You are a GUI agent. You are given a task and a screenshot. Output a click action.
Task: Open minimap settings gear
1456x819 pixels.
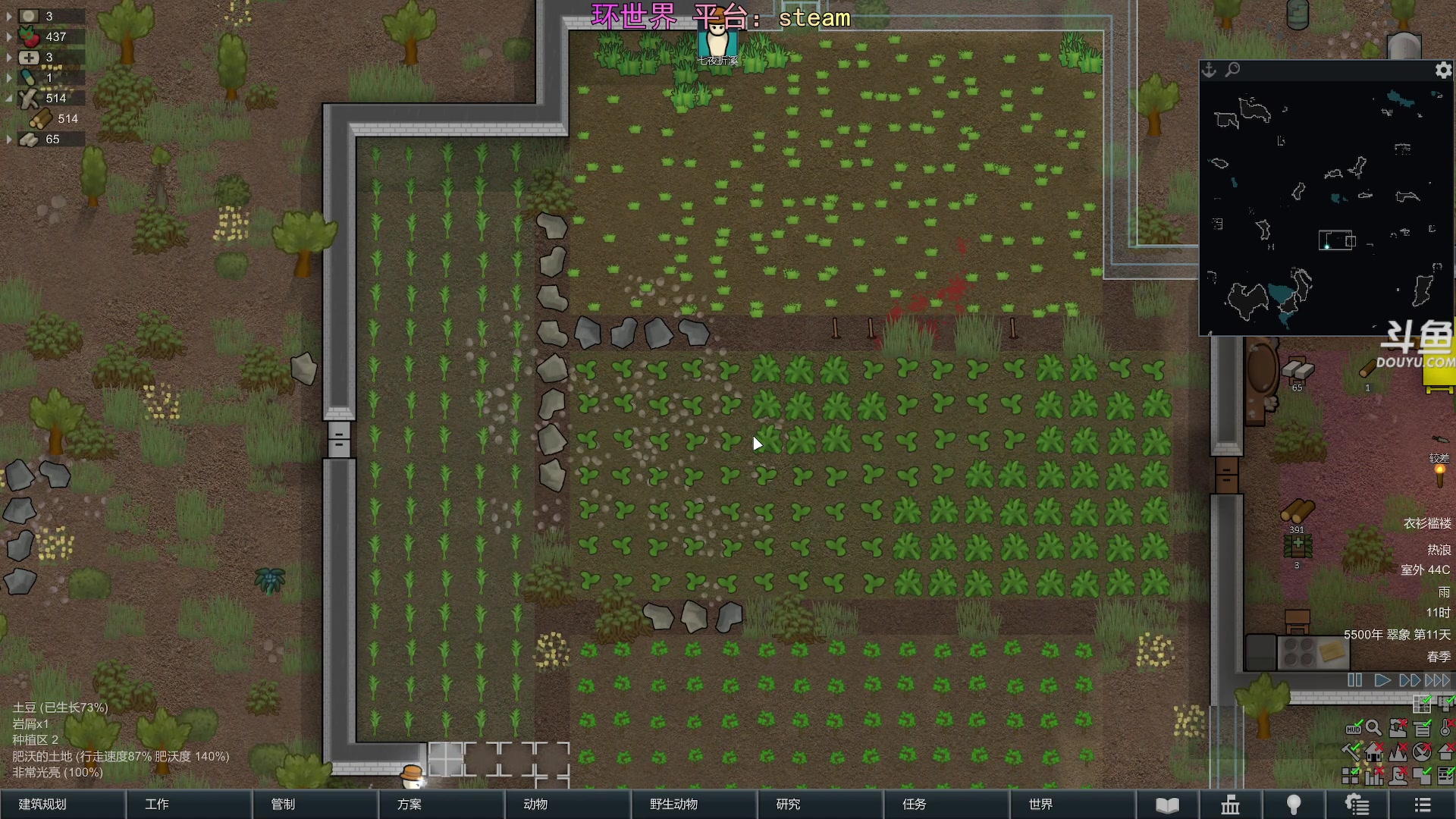pos(1443,70)
